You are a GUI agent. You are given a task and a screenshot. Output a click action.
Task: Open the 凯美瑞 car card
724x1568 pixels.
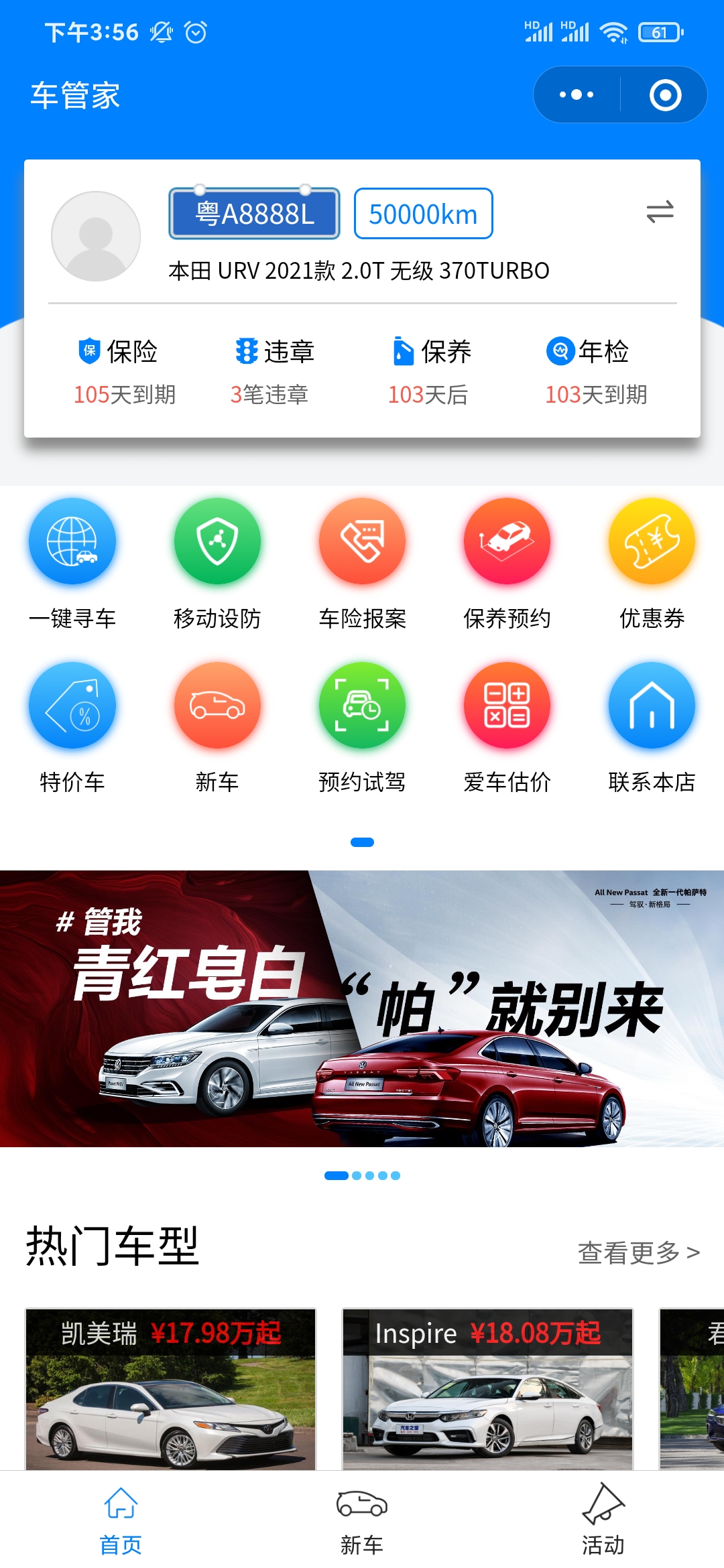[170, 1389]
